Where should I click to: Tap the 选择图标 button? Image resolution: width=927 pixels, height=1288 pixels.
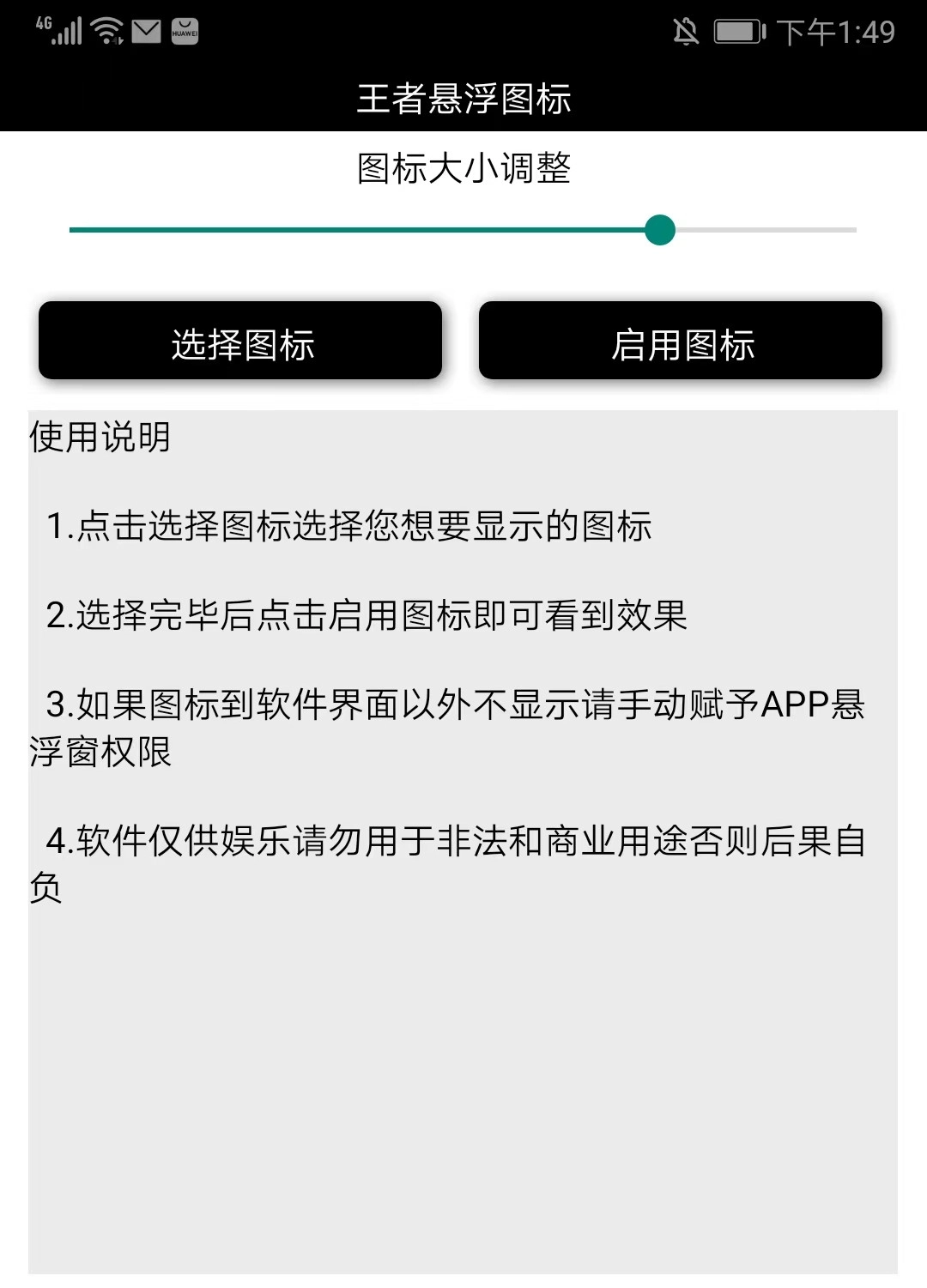[240, 340]
